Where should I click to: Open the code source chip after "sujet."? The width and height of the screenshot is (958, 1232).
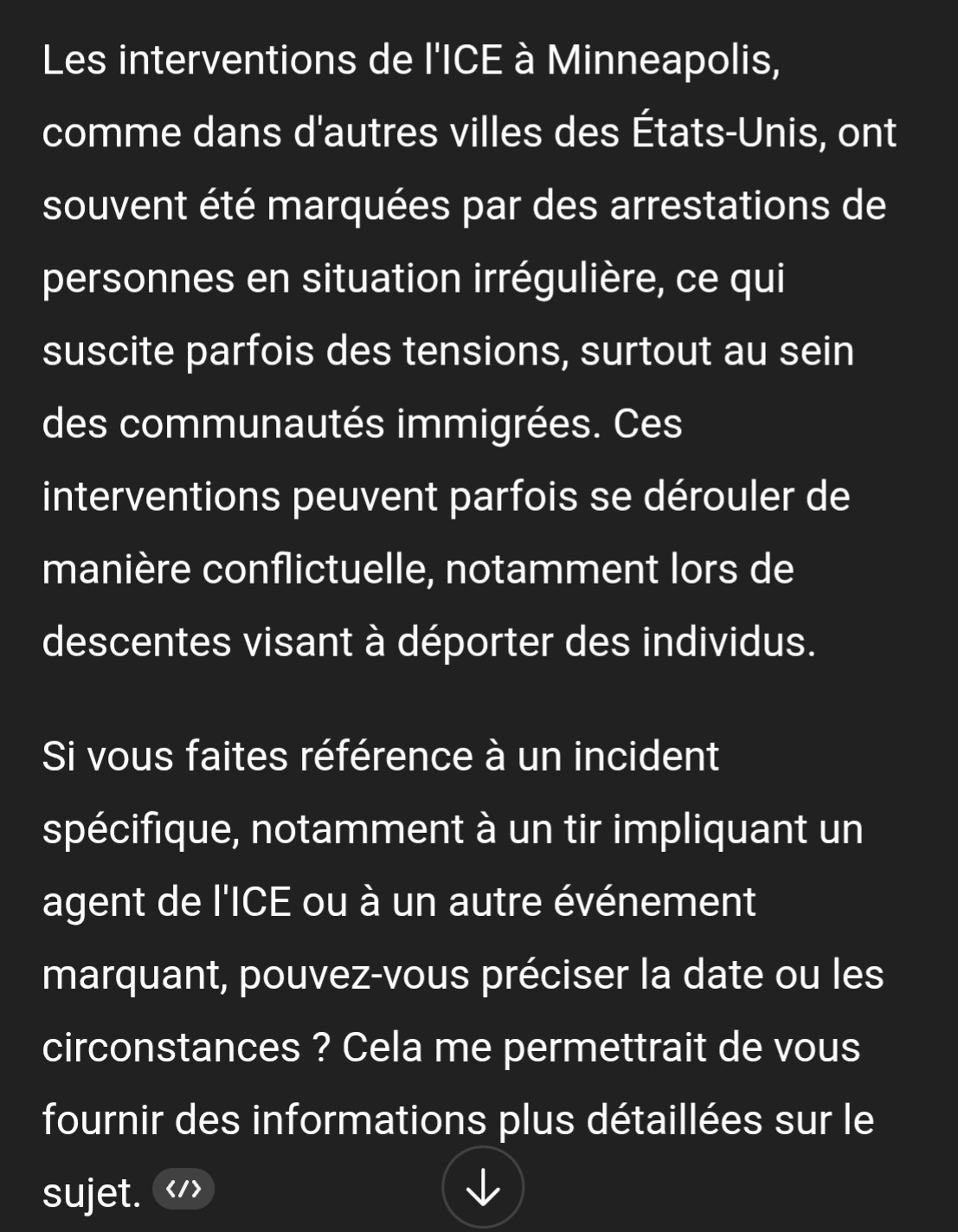183,1189
